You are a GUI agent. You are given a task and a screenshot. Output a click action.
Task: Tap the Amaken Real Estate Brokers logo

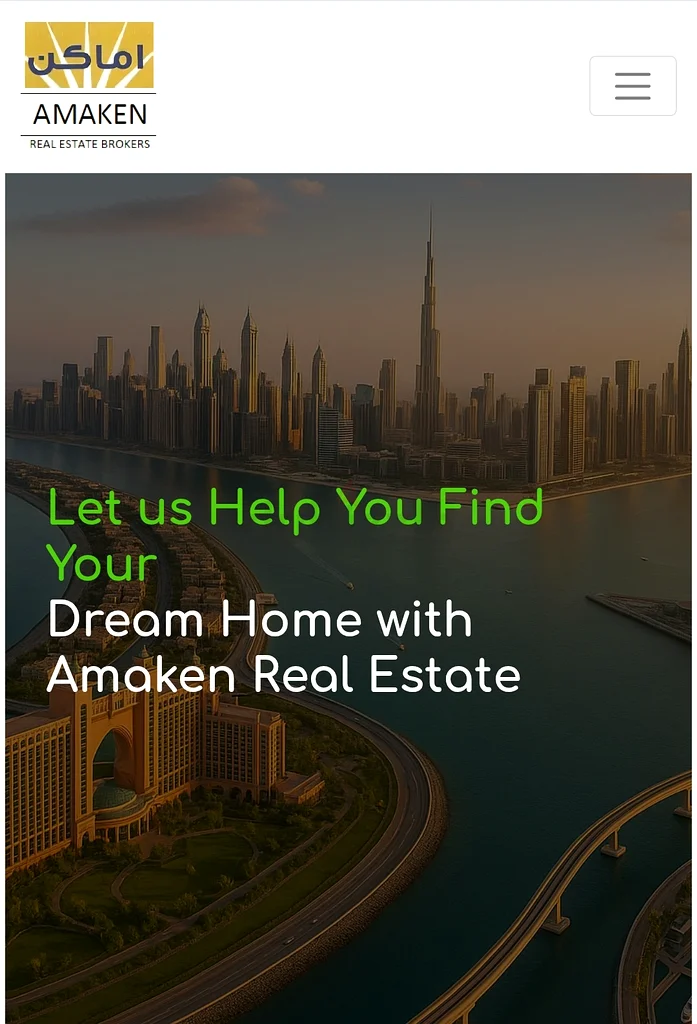pyautogui.click(x=89, y=86)
